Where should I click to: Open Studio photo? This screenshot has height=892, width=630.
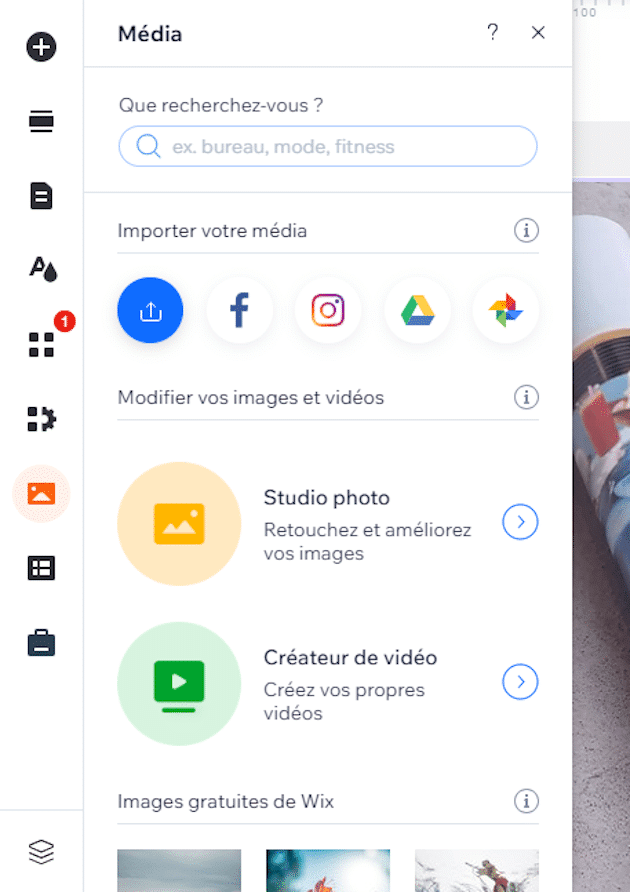coord(520,522)
